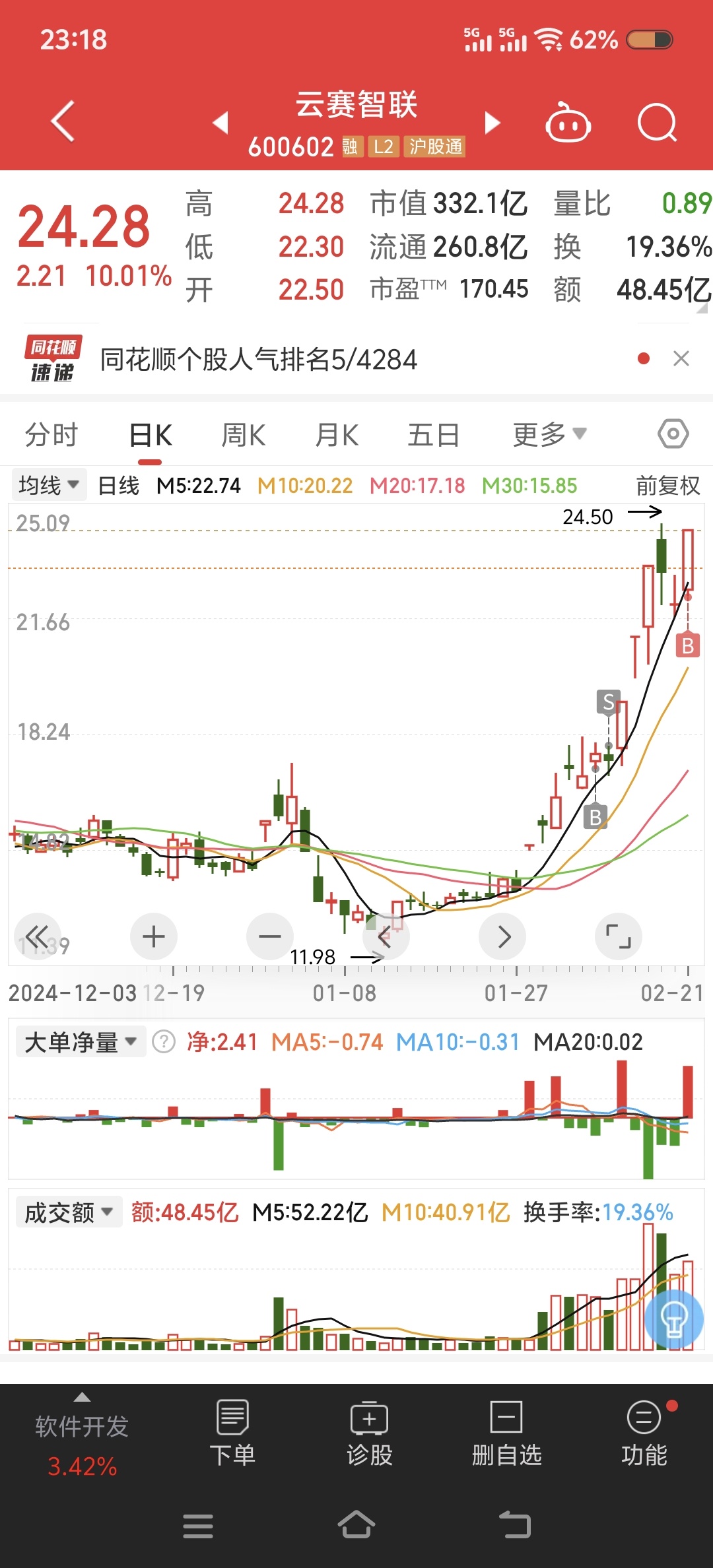Open the stock search

(x=658, y=123)
